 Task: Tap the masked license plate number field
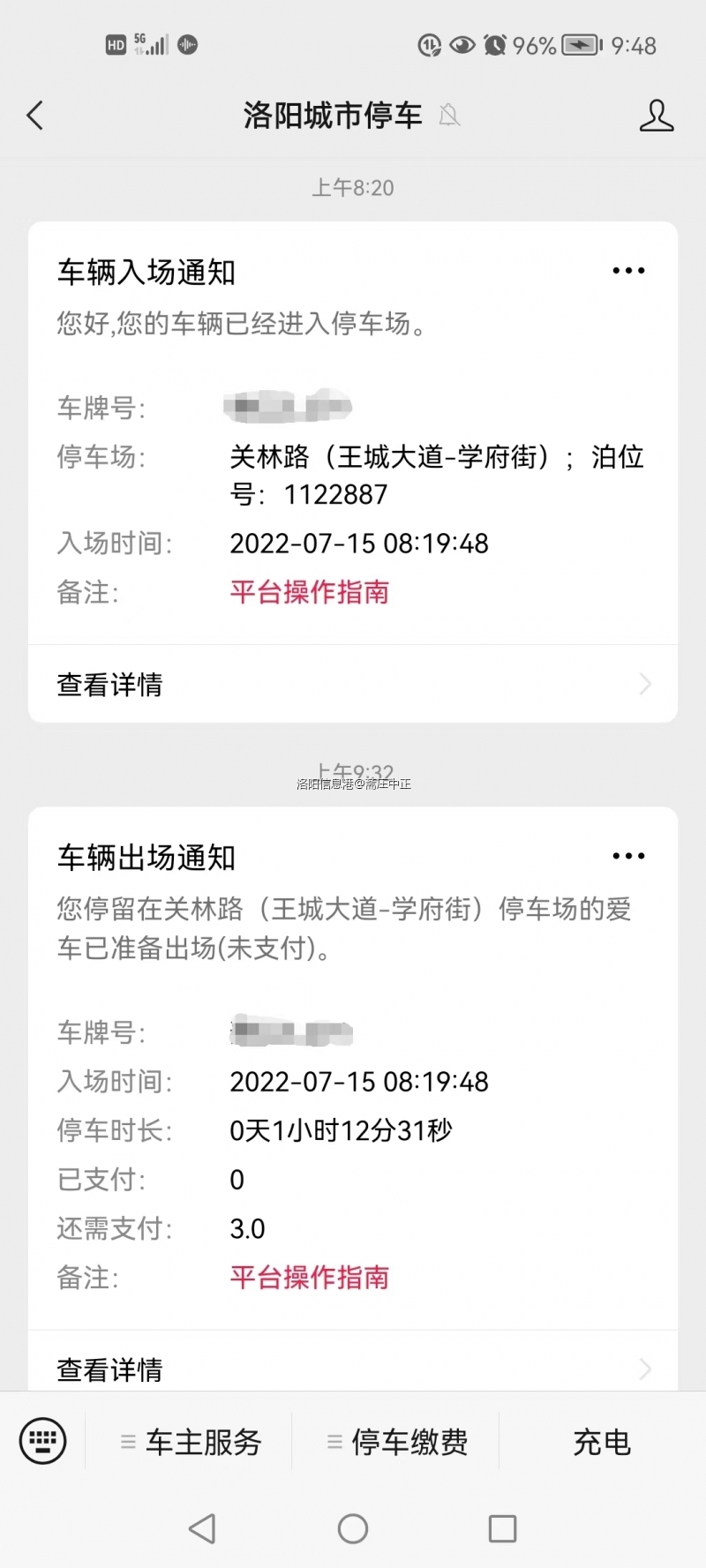pyautogui.click(x=289, y=408)
